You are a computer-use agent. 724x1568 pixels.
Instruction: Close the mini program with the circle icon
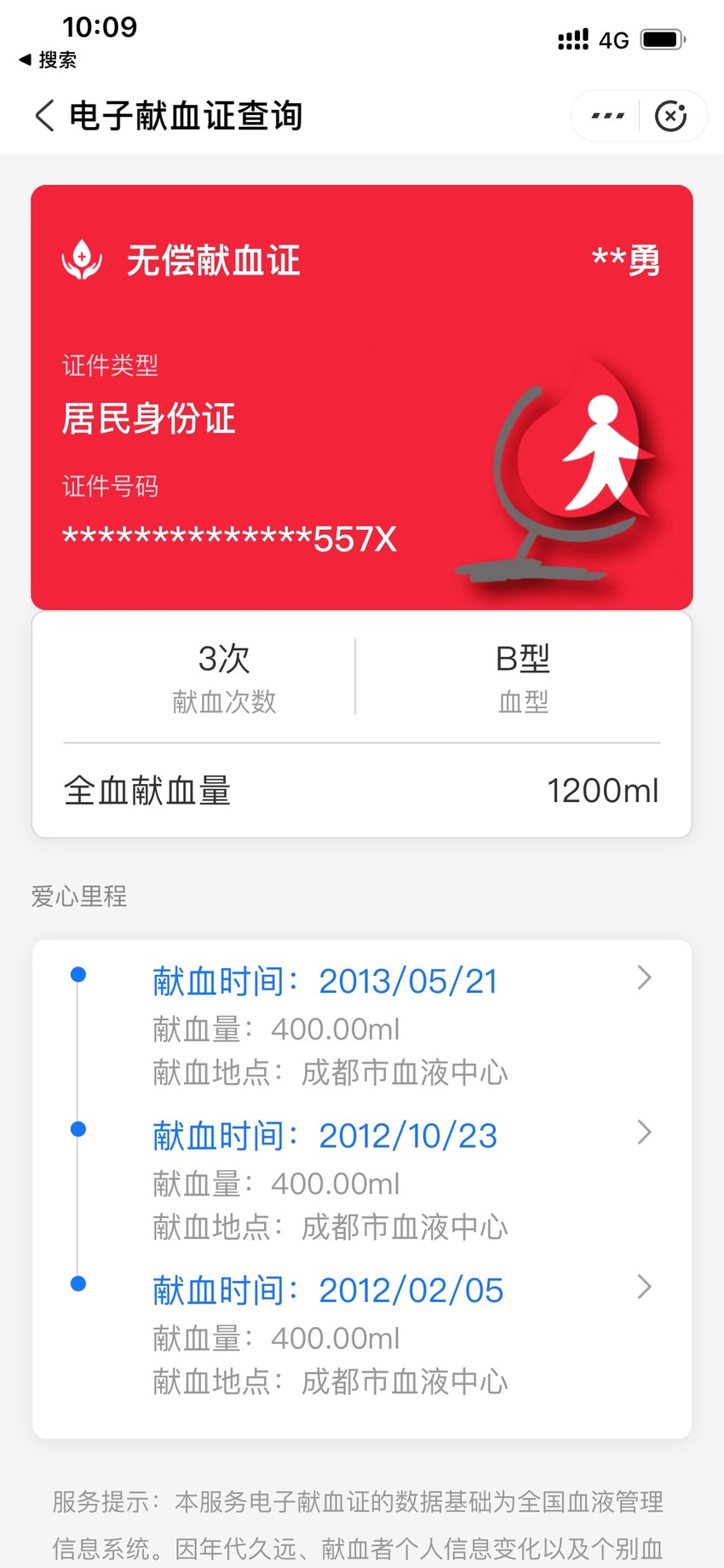[671, 116]
